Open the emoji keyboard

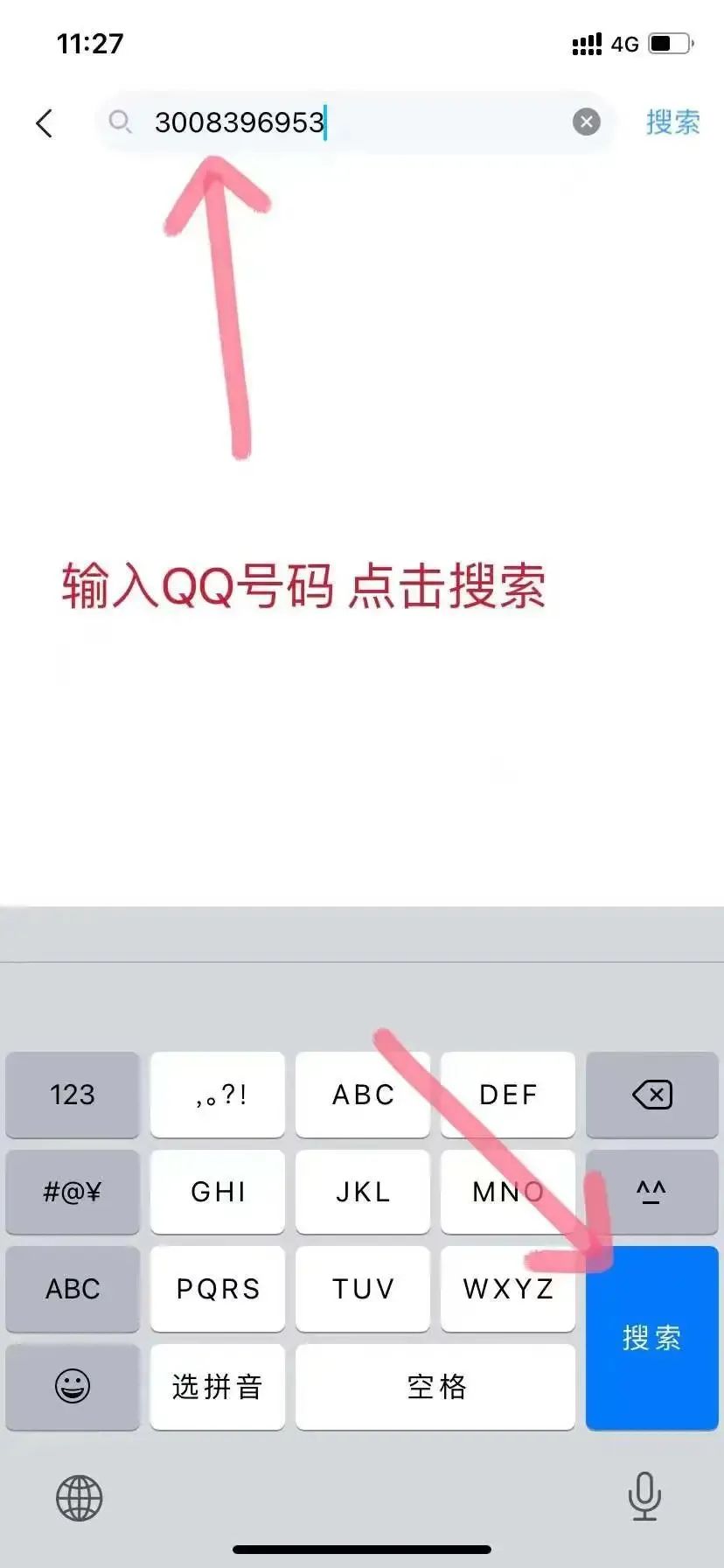tap(73, 1386)
